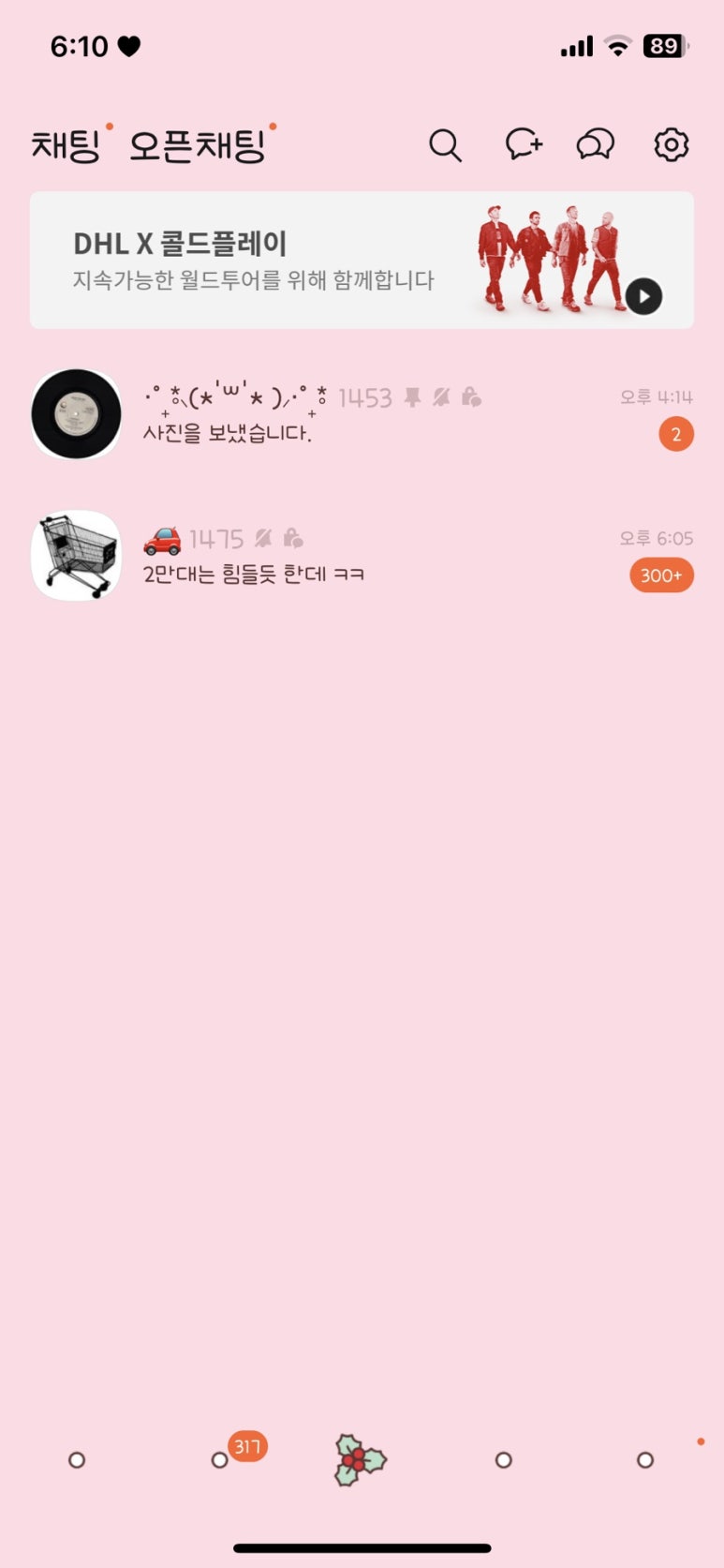Play the DHL Coldplay banner video

[643, 296]
